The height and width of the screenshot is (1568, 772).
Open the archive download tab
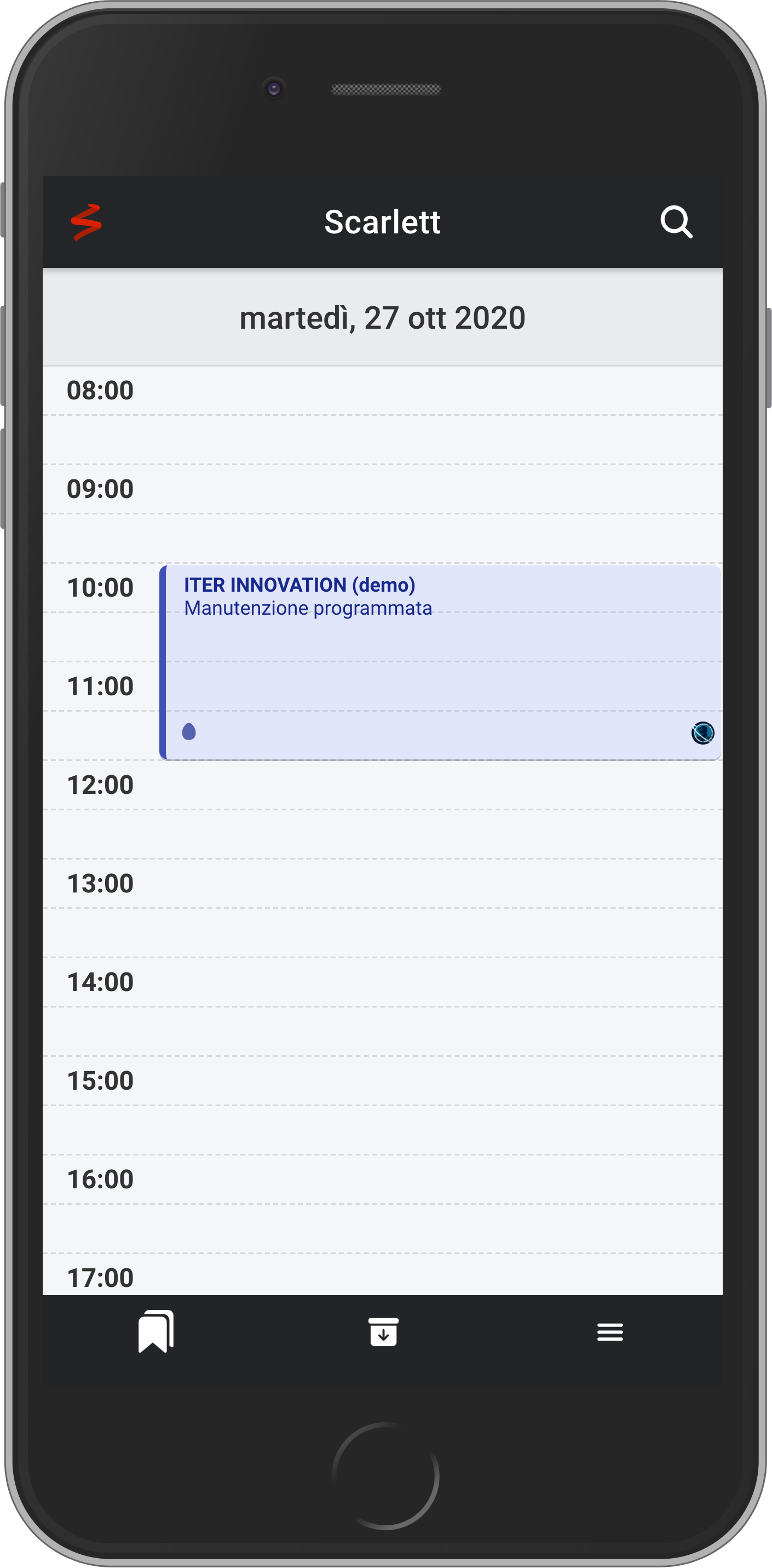(x=383, y=1332)
